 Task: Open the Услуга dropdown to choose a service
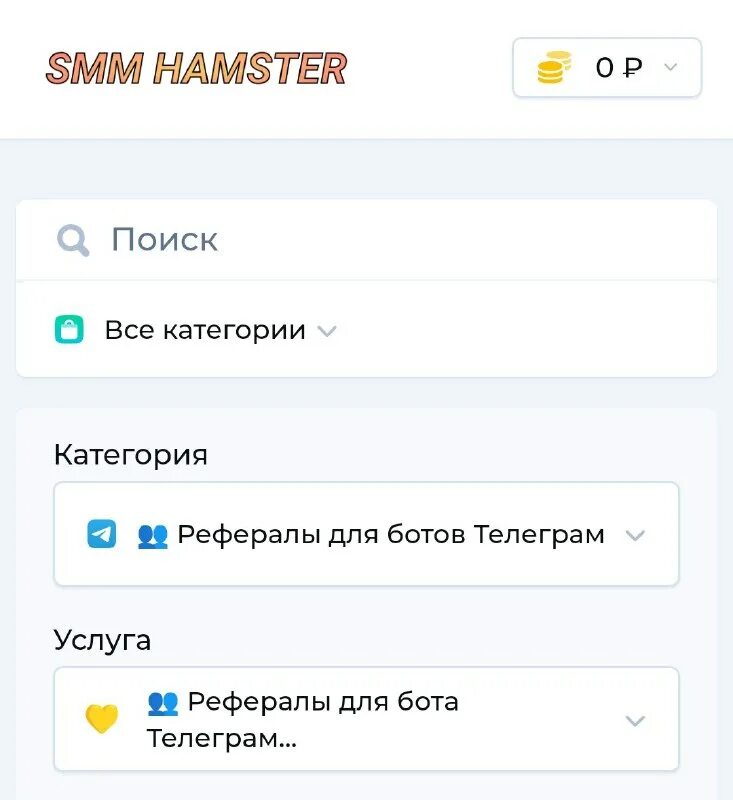(366, 719)
